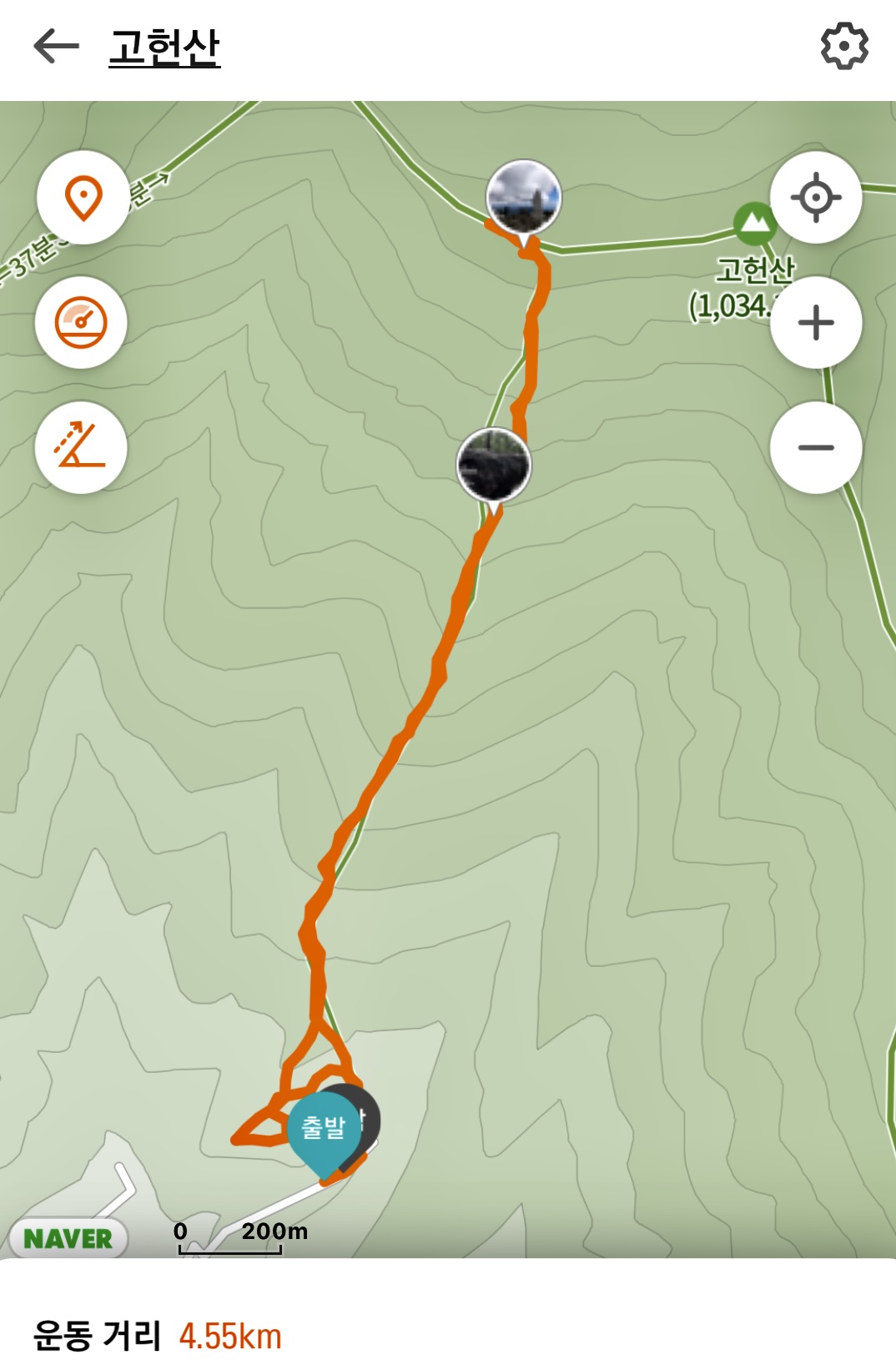Zoom out the map

pyautogui.click(x=815, y=447)
